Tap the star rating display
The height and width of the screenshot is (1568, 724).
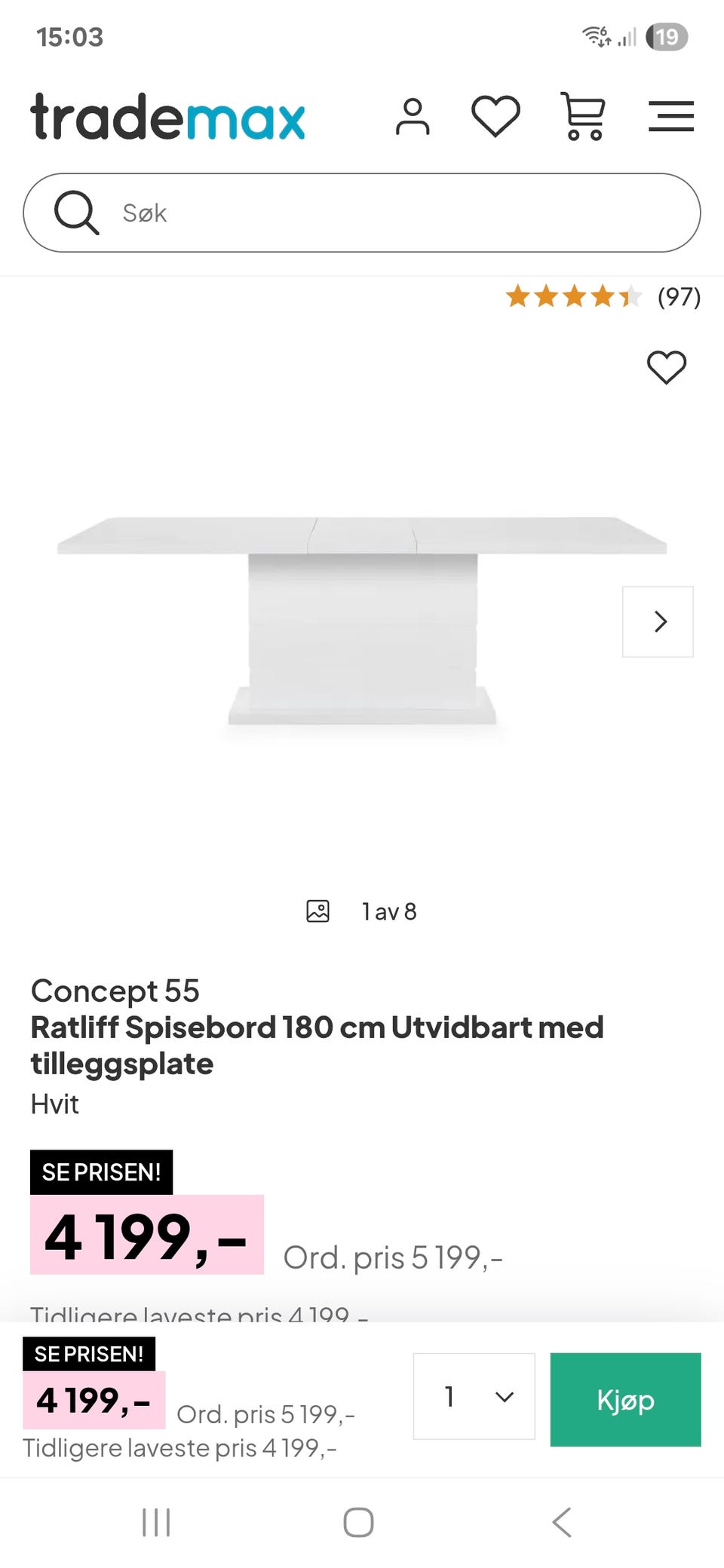tap(572, 297)
